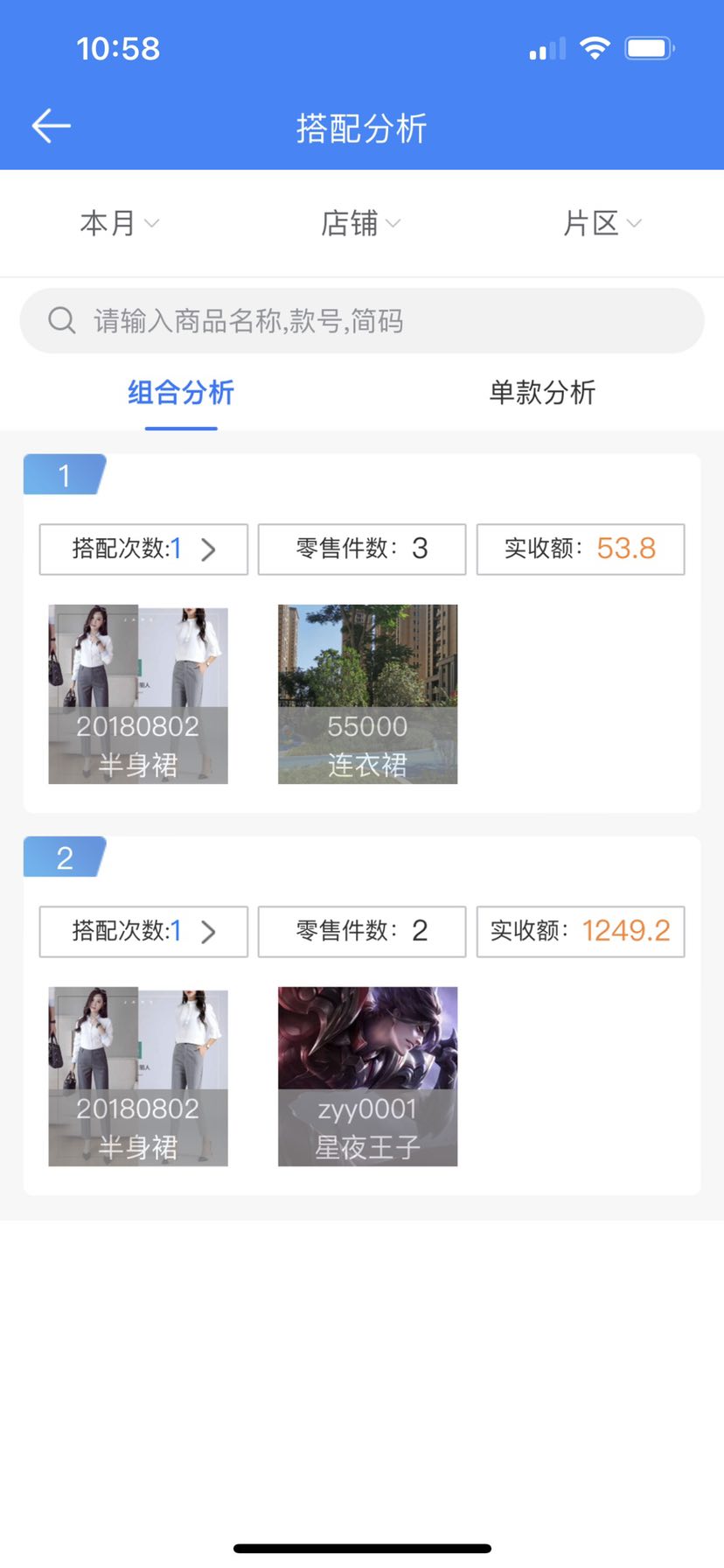Open the 片区 area filter dropdown
The width and height of the screenshot is (724, 1568).
coord(602,224)
